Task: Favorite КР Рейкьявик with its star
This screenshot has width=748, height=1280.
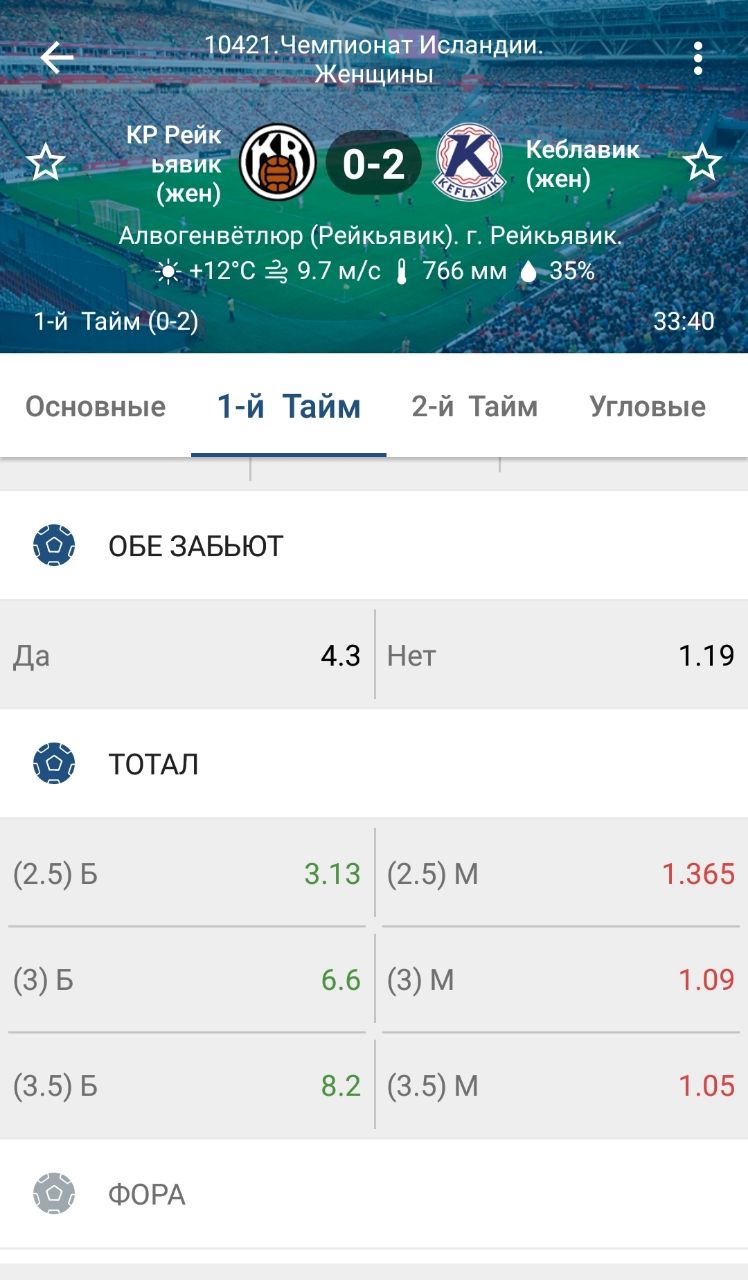Action: pyautogui.click(x=45, y=163)
